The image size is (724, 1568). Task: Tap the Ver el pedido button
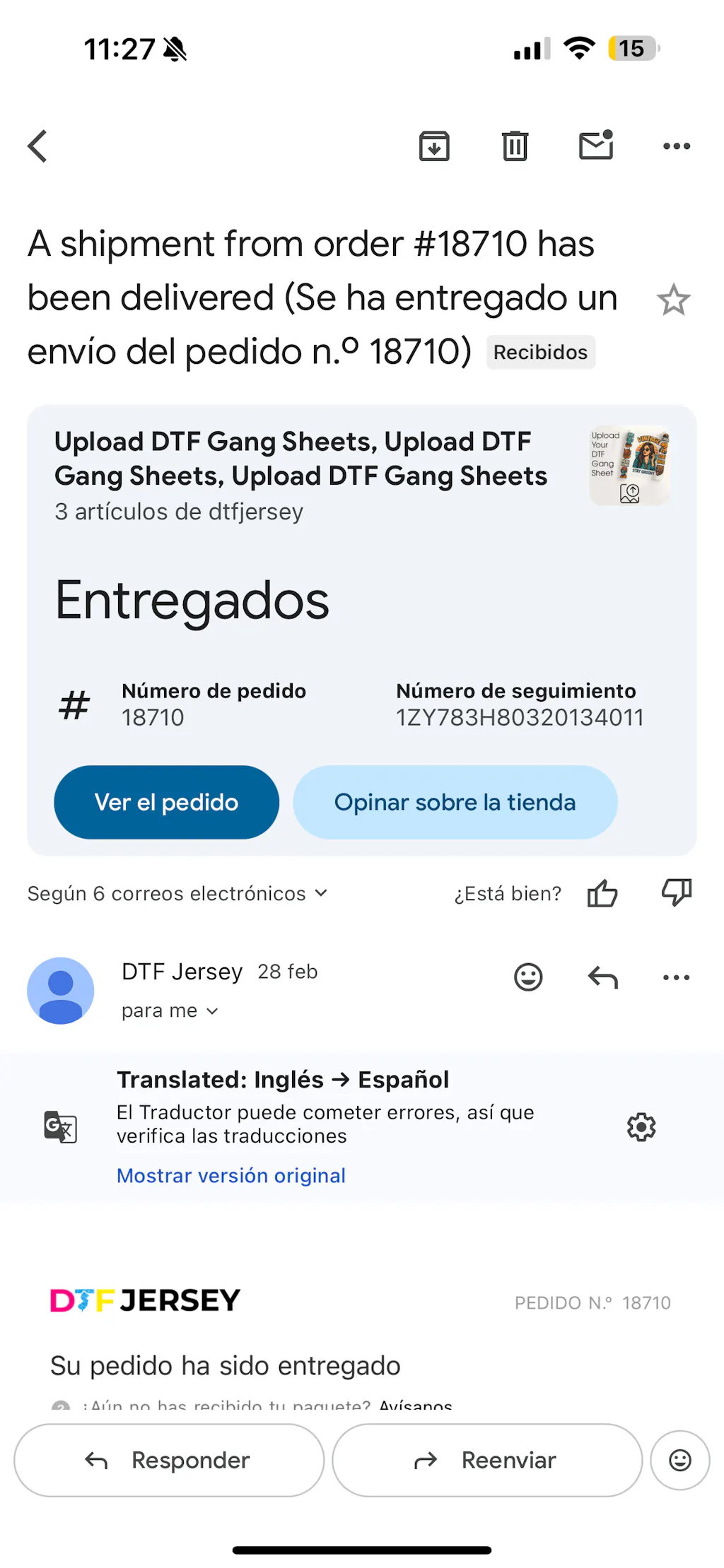[167, 803]
